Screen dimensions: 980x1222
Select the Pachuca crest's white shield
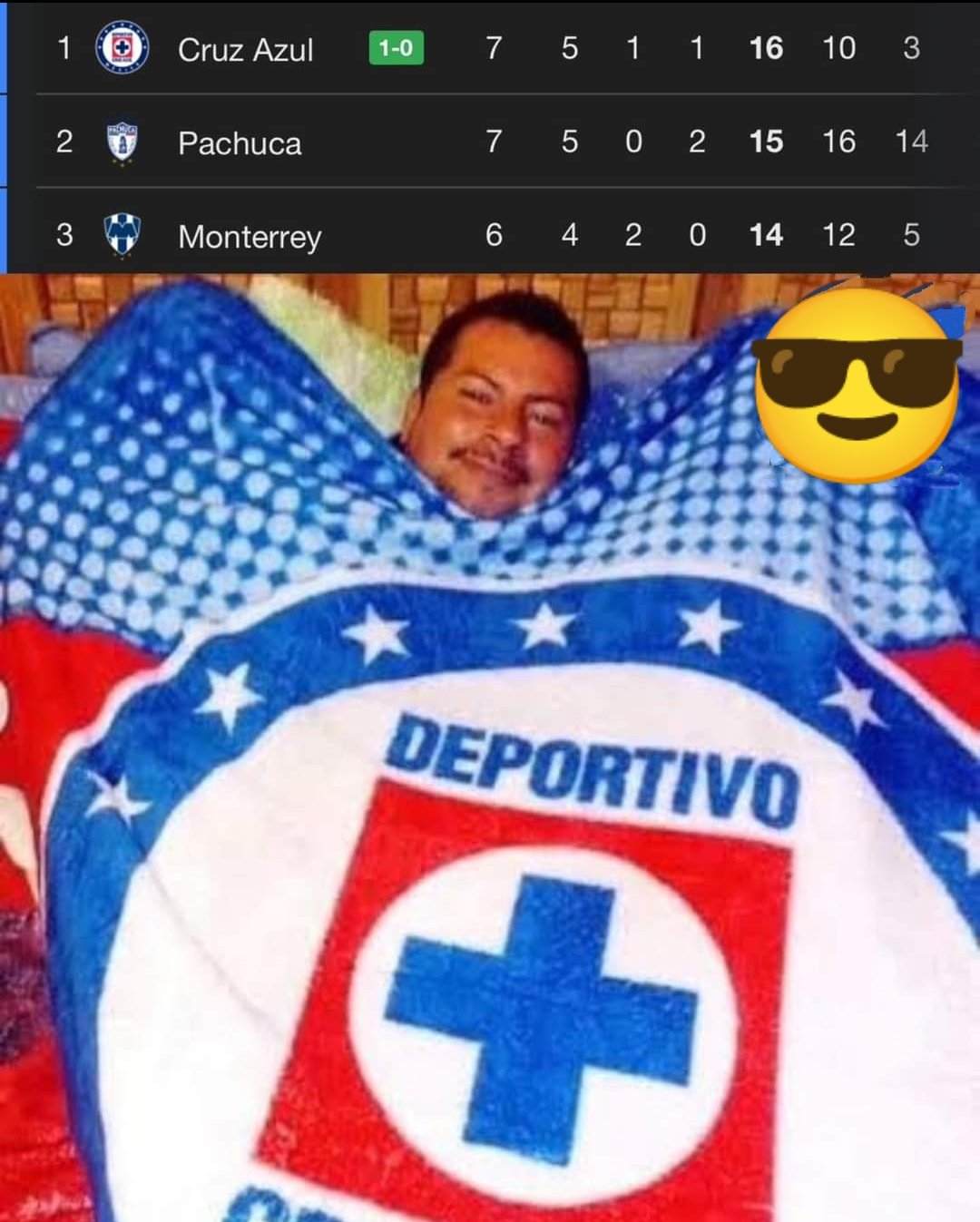[122, 142]
